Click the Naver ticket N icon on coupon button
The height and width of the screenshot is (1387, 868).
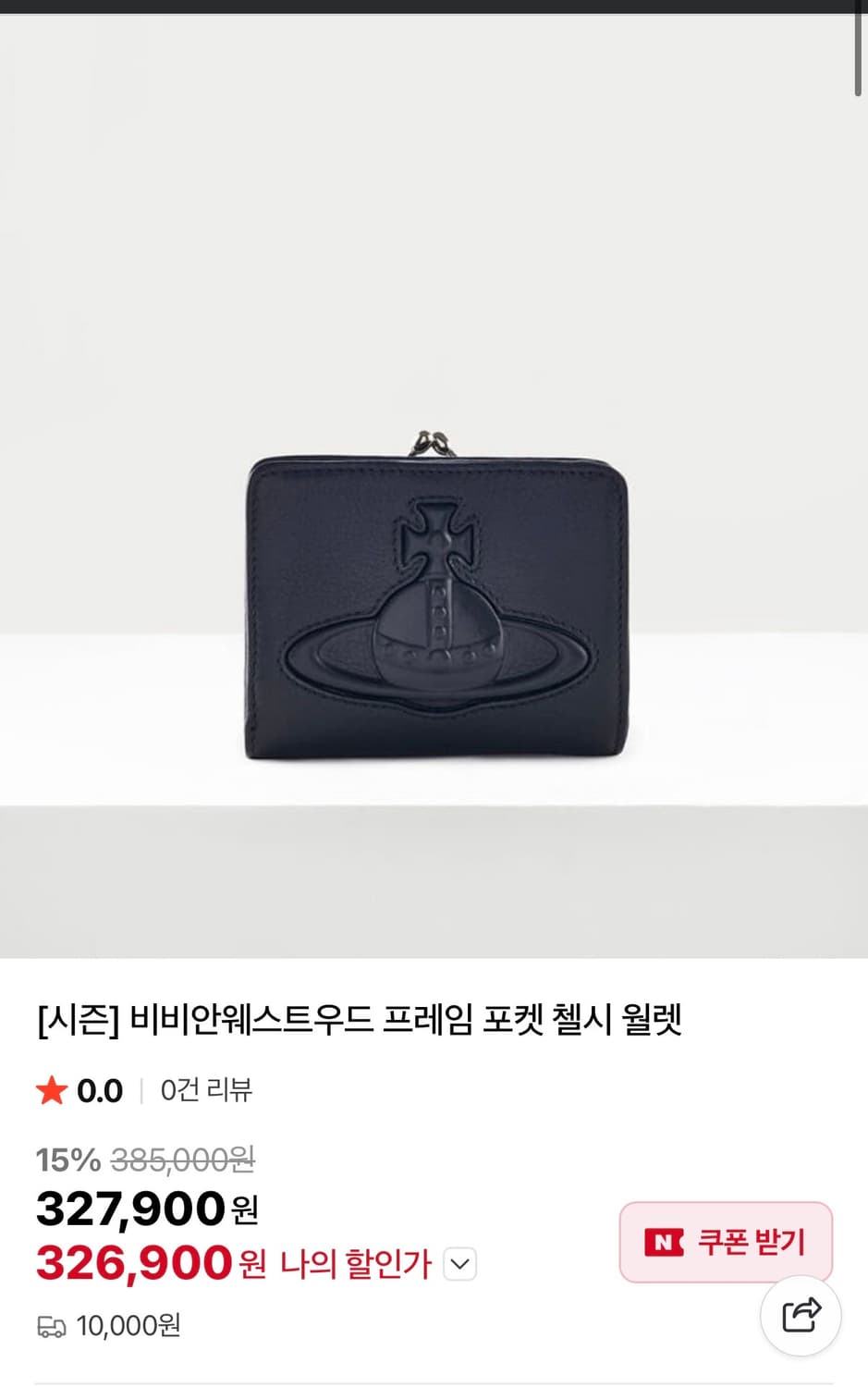pyautogui.click(x=662, y=1242)
